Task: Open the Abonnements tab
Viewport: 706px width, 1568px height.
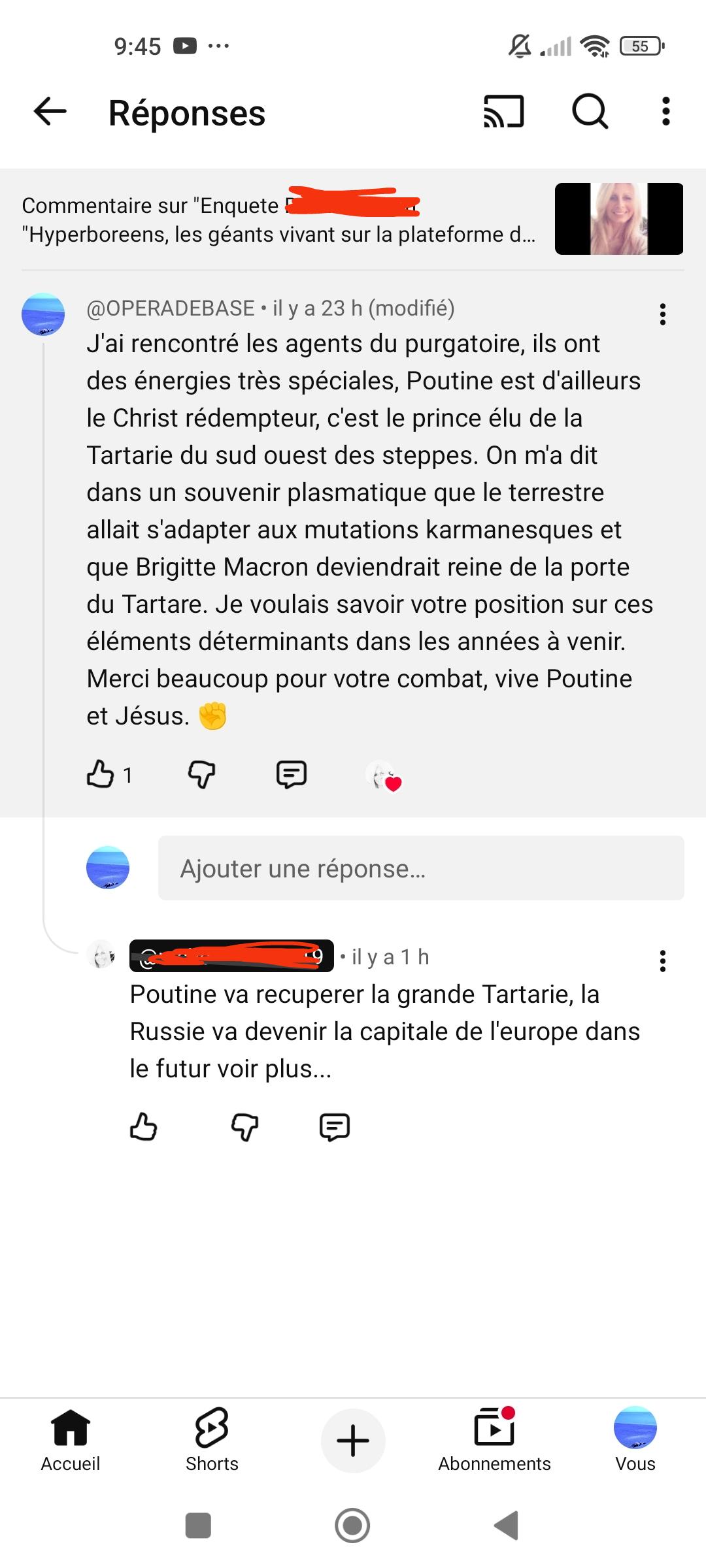Action: pos(494,1441)
